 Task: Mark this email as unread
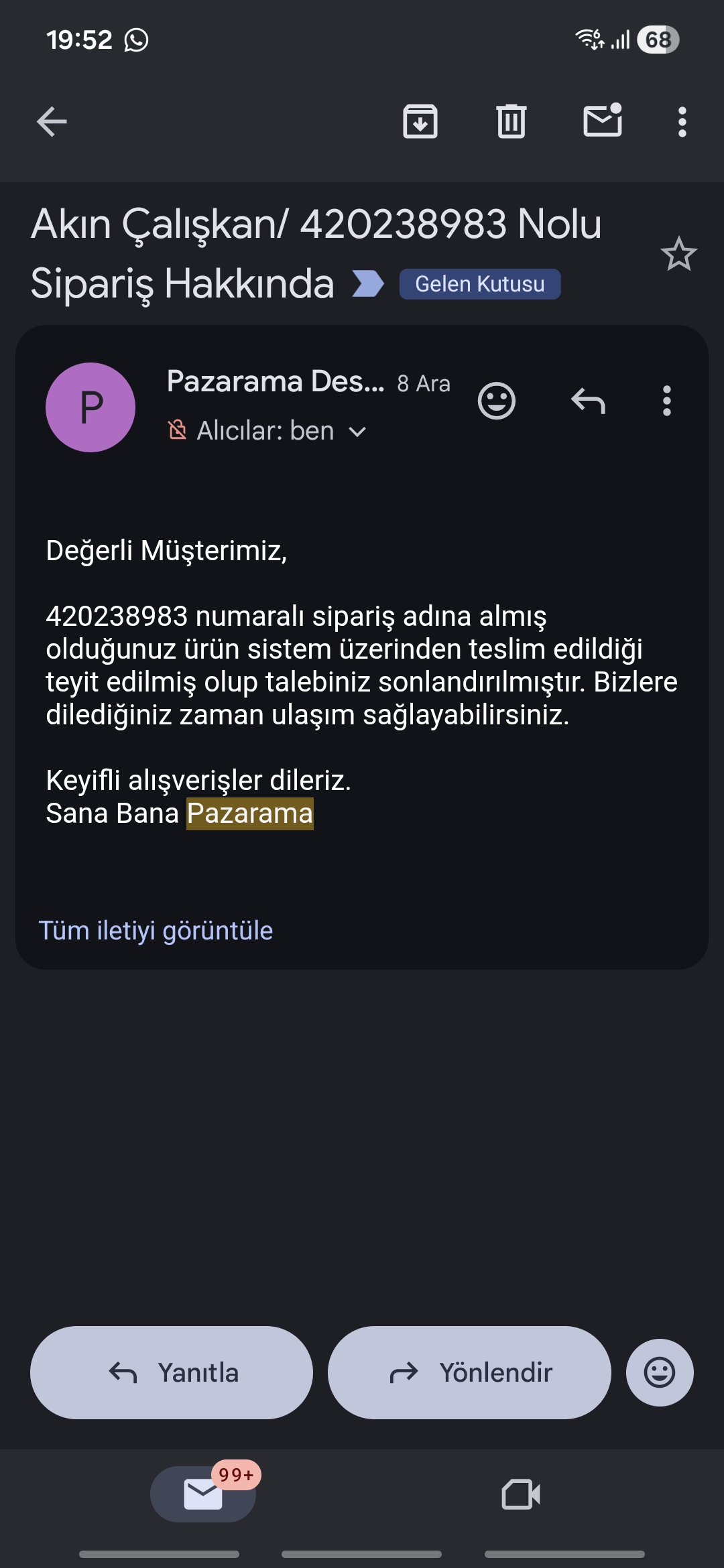pos(603,121)
